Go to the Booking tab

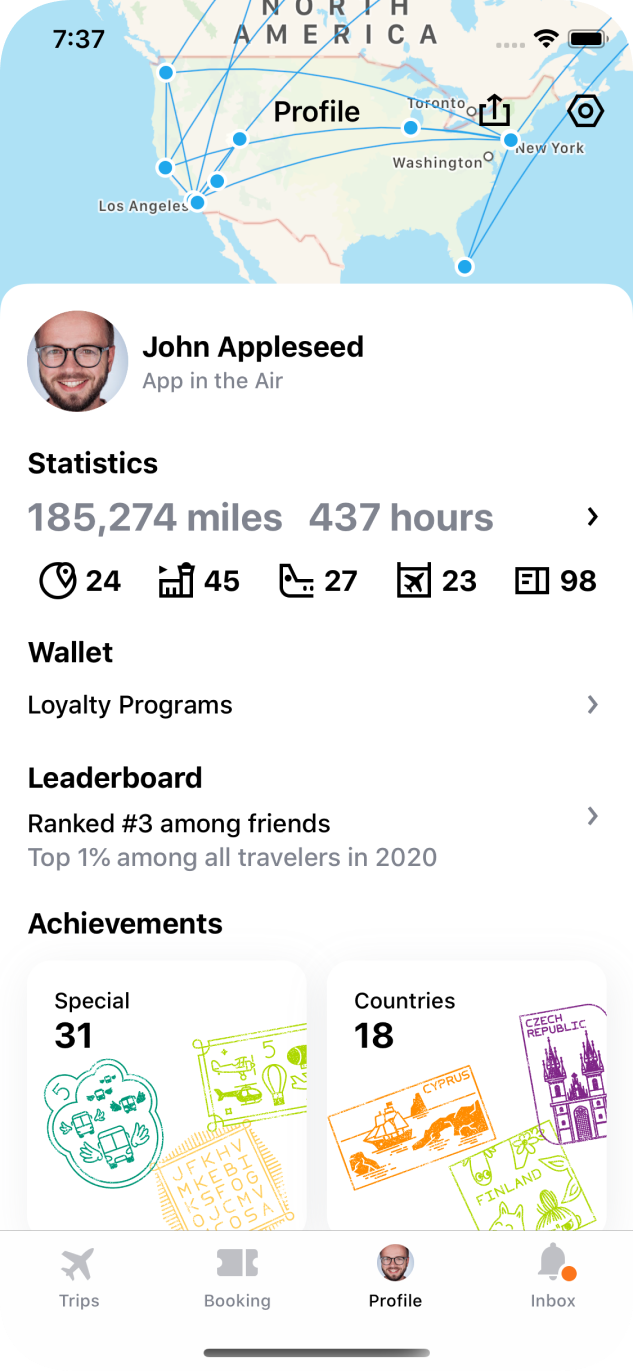(237, 1278)
